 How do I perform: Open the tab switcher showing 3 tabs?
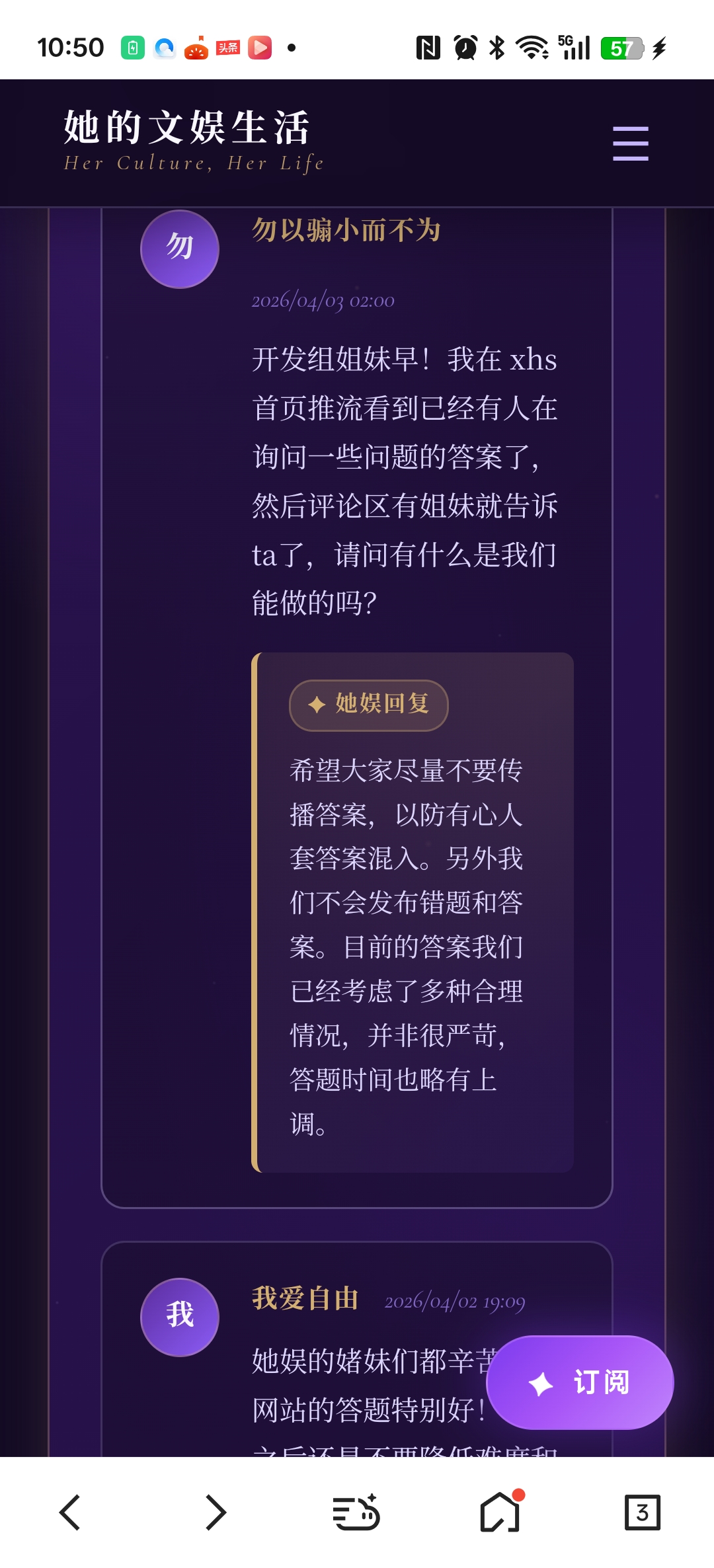(642, 1512)
